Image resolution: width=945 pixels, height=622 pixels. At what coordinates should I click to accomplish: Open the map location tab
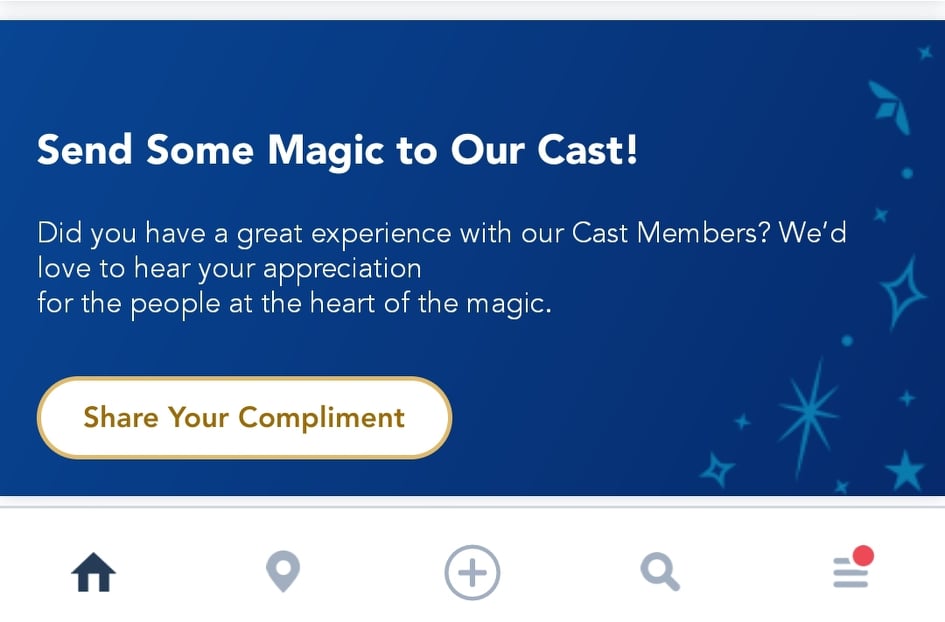[x=283, y=573]
